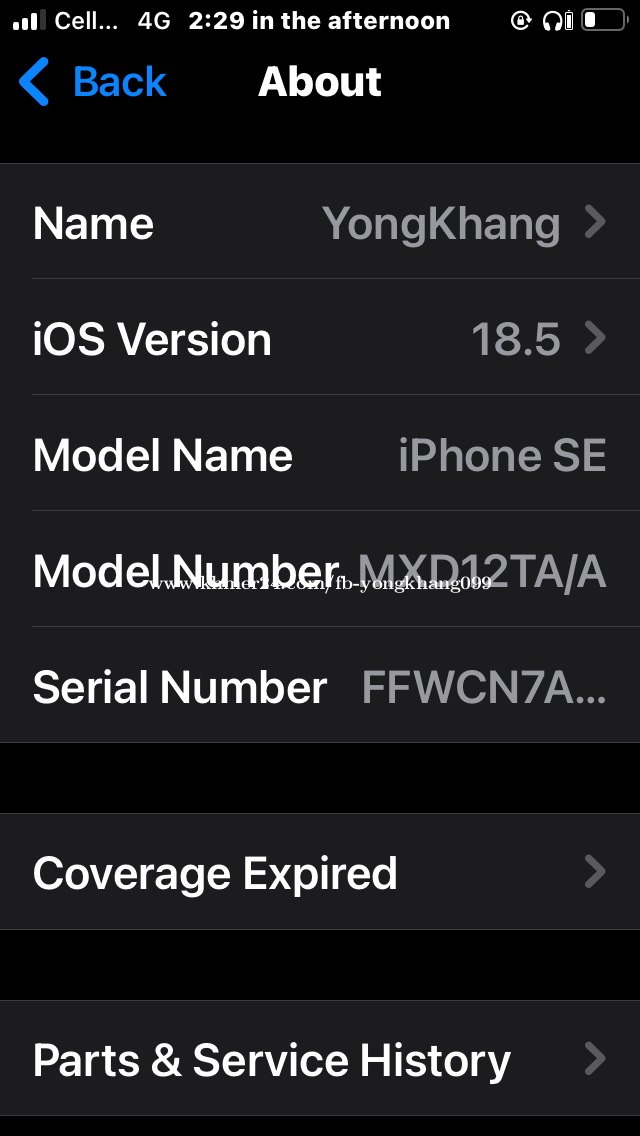Open the iOS Version 18.5 row

(x=320, y=337)
